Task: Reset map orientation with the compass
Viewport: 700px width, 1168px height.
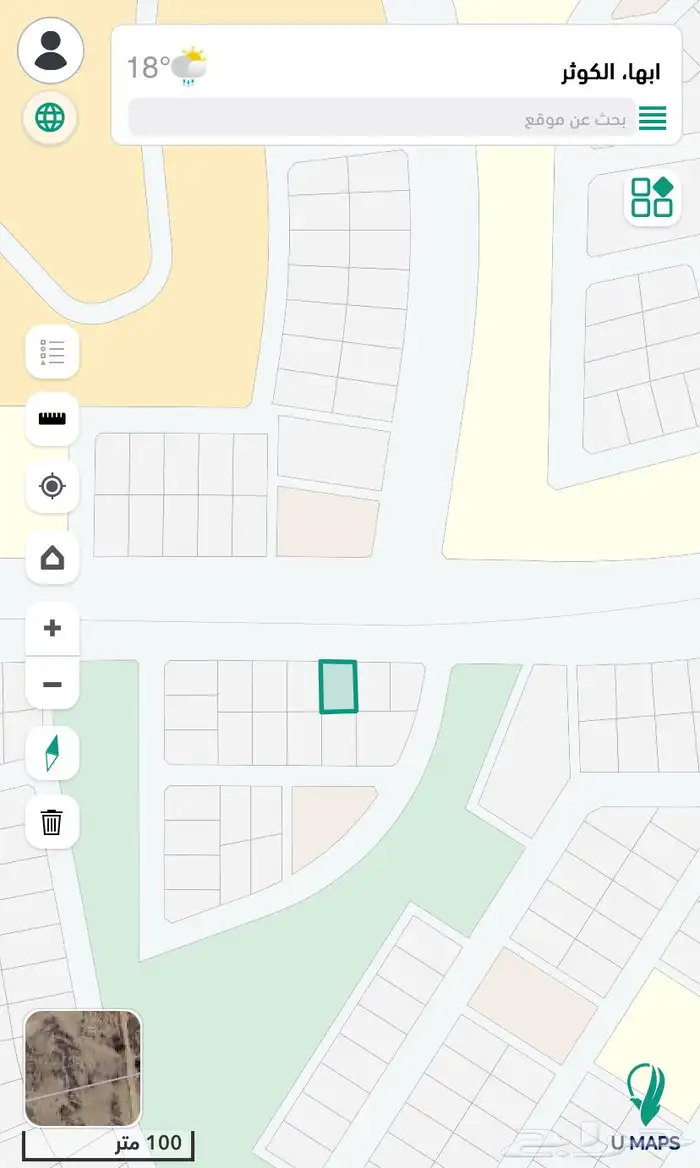Action: [52, 753]
